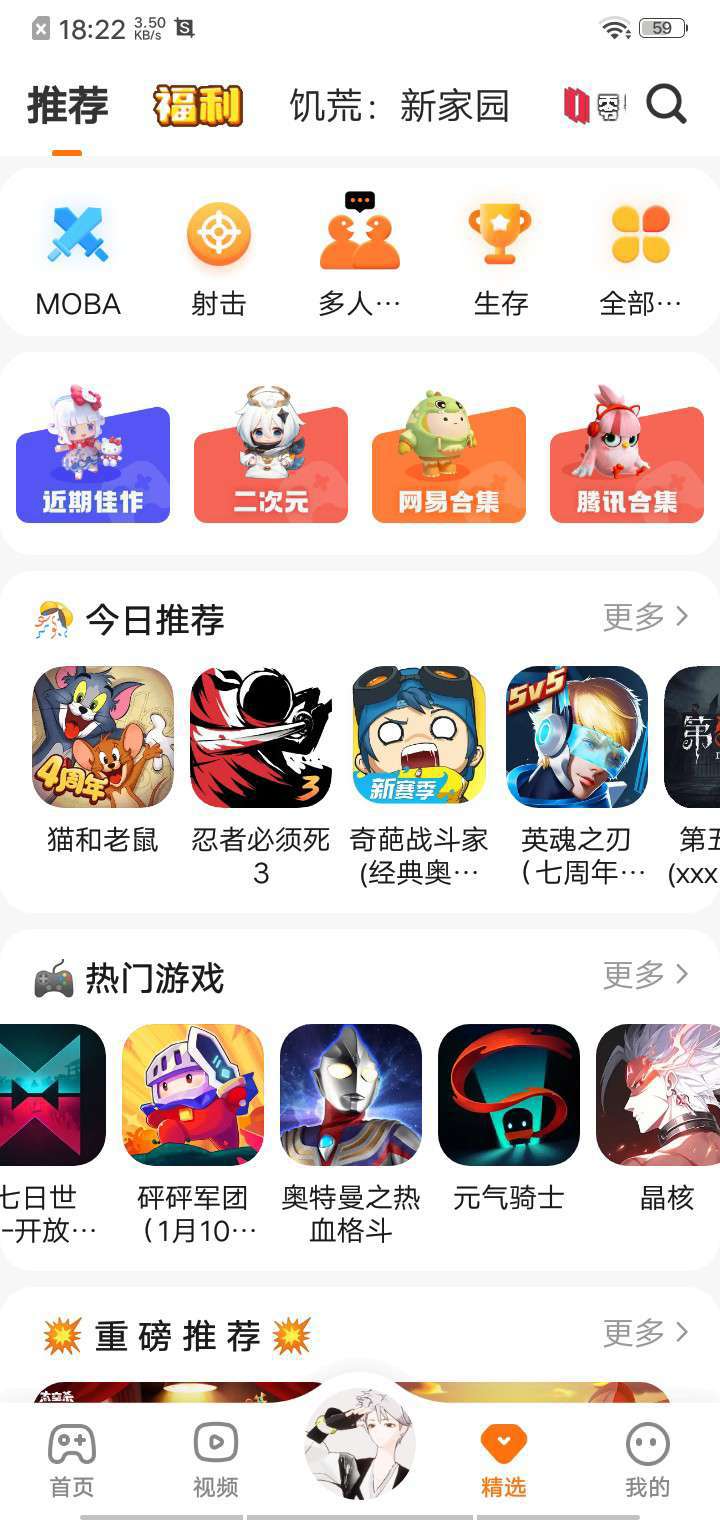Switch to the 福利 tab
This screenshot has height=1520, width=720.
pos(198,105)
